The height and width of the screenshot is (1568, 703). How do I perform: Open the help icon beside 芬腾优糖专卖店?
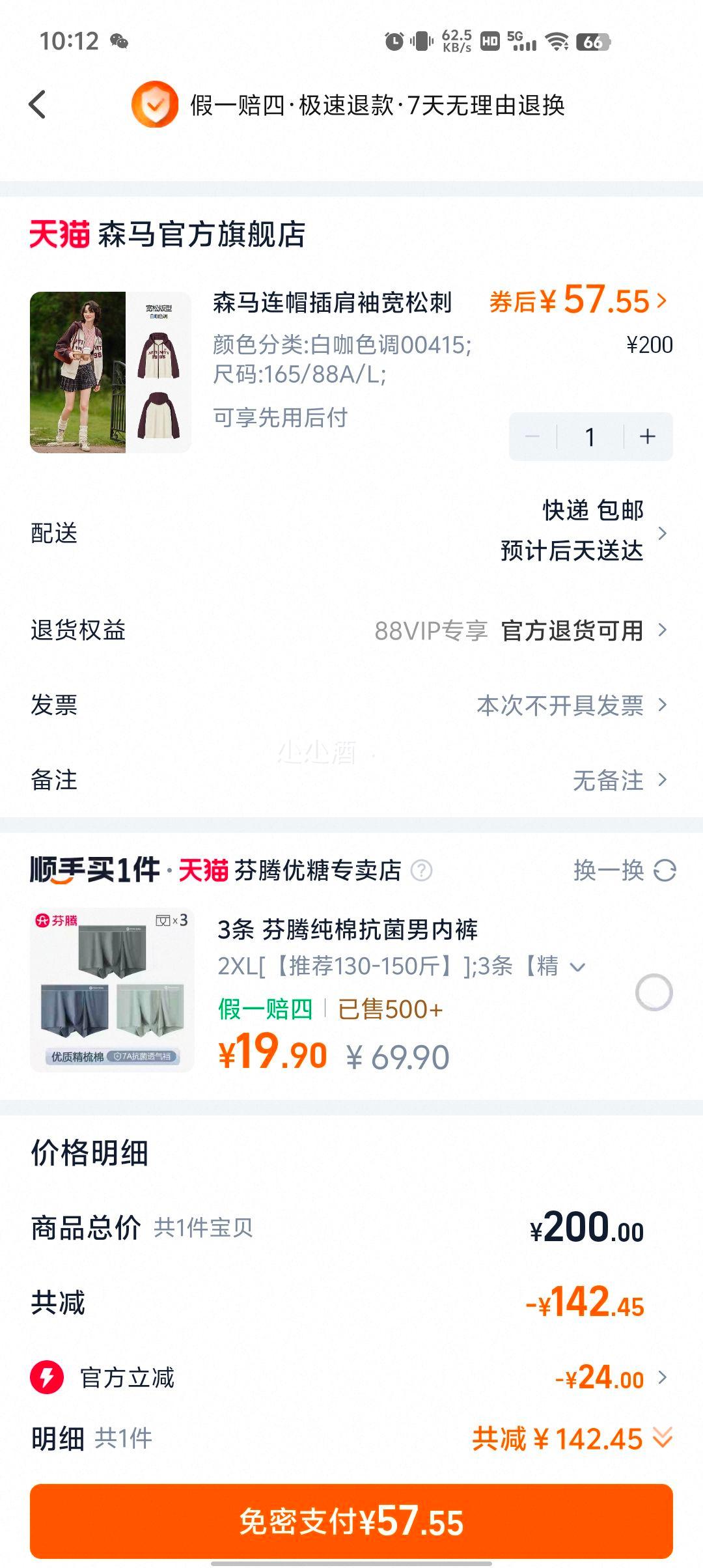[x=421, y=871]
